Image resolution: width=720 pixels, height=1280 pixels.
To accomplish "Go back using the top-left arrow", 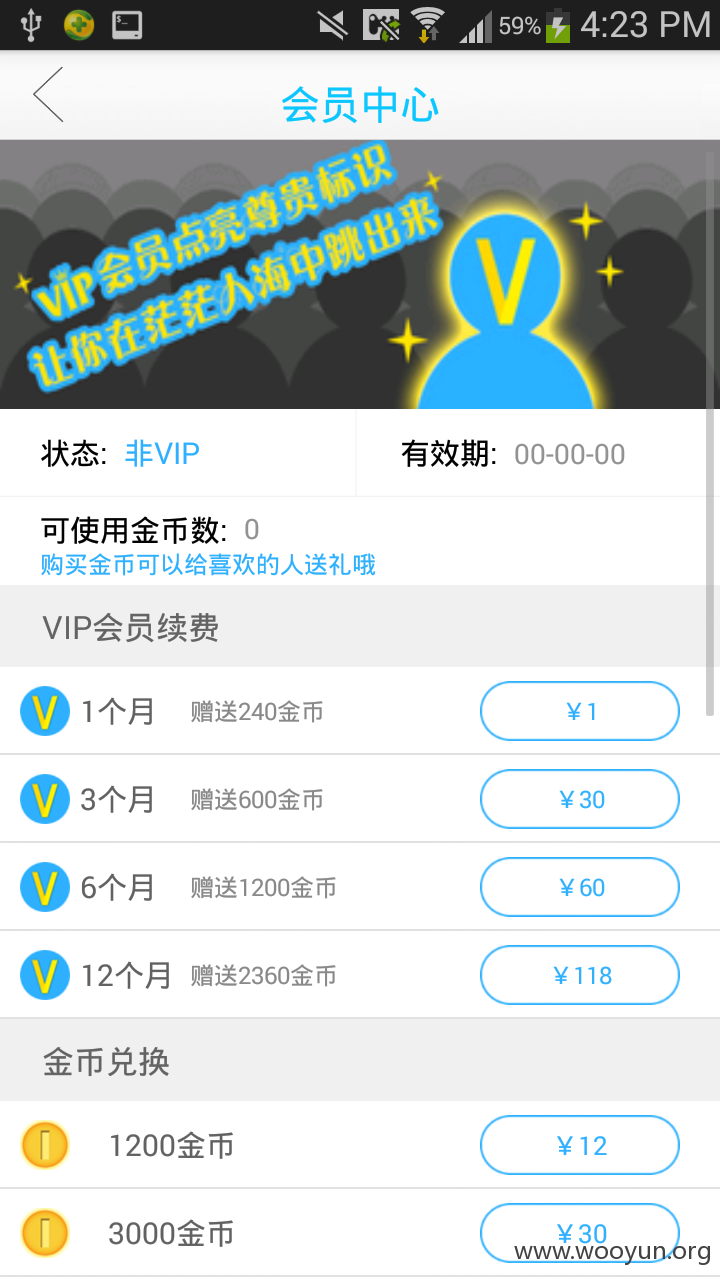I will click(x=48, y=95).
